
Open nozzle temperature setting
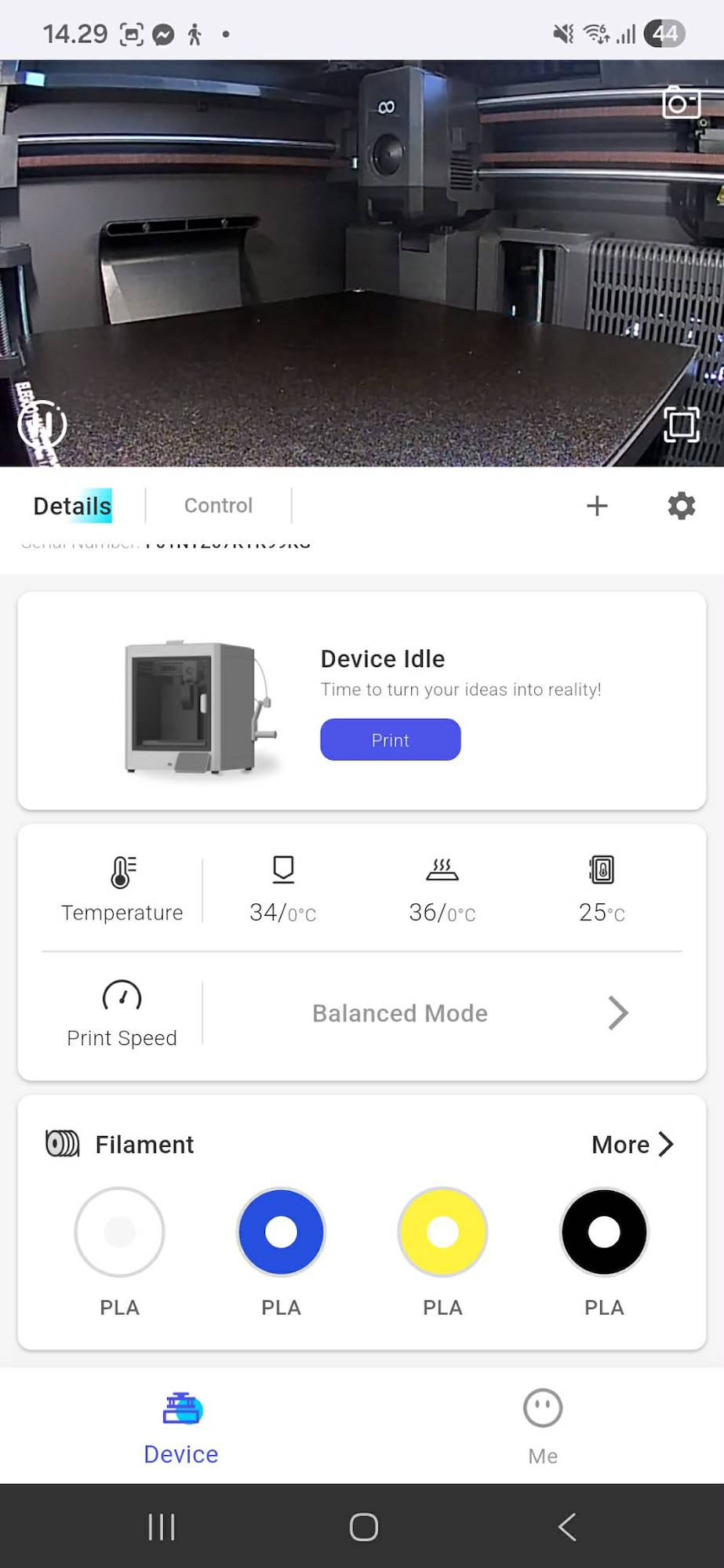coord(282,890)
